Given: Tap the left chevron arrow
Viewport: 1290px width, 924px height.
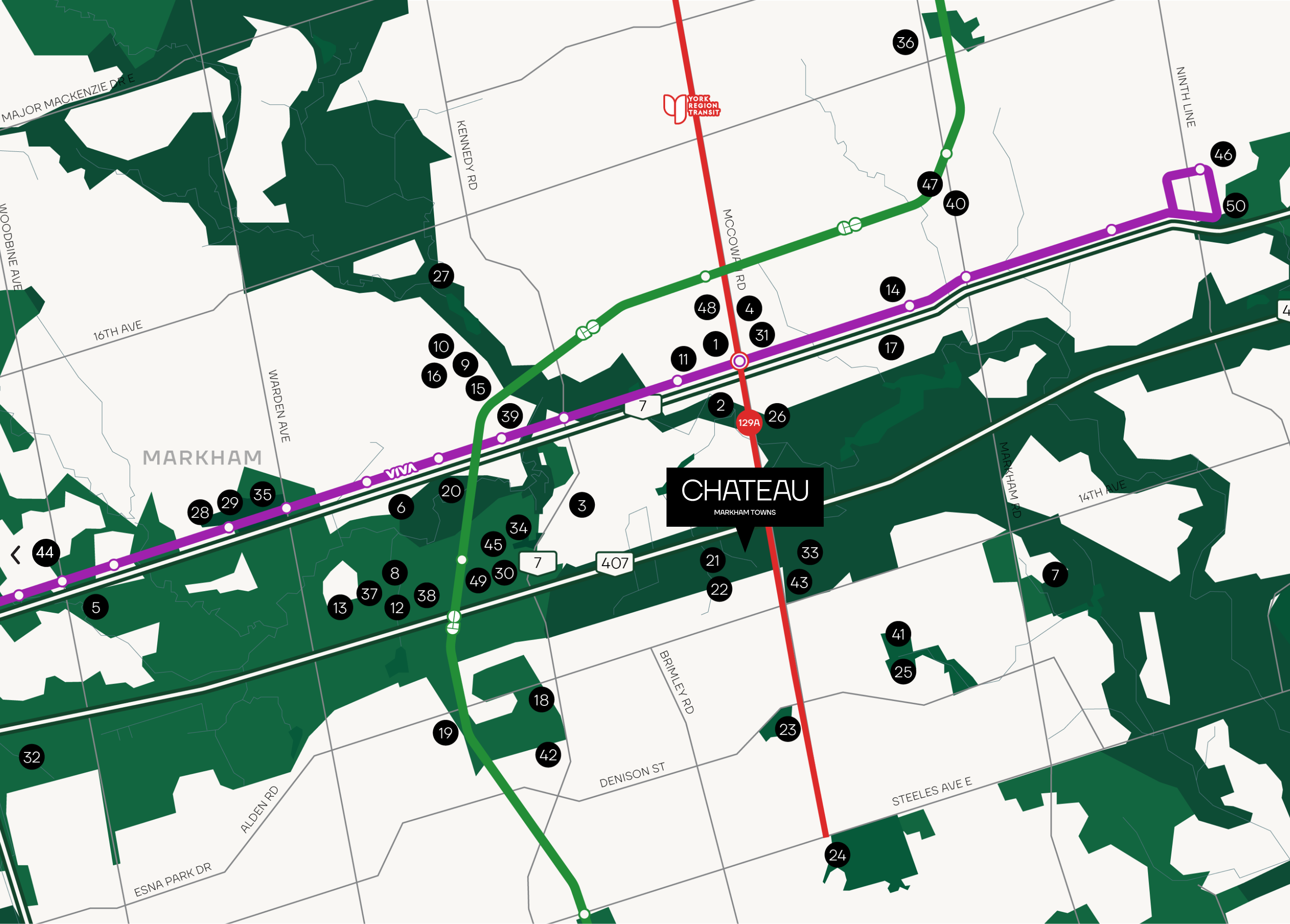Looking at the screenshot, I should pos(16,554).
